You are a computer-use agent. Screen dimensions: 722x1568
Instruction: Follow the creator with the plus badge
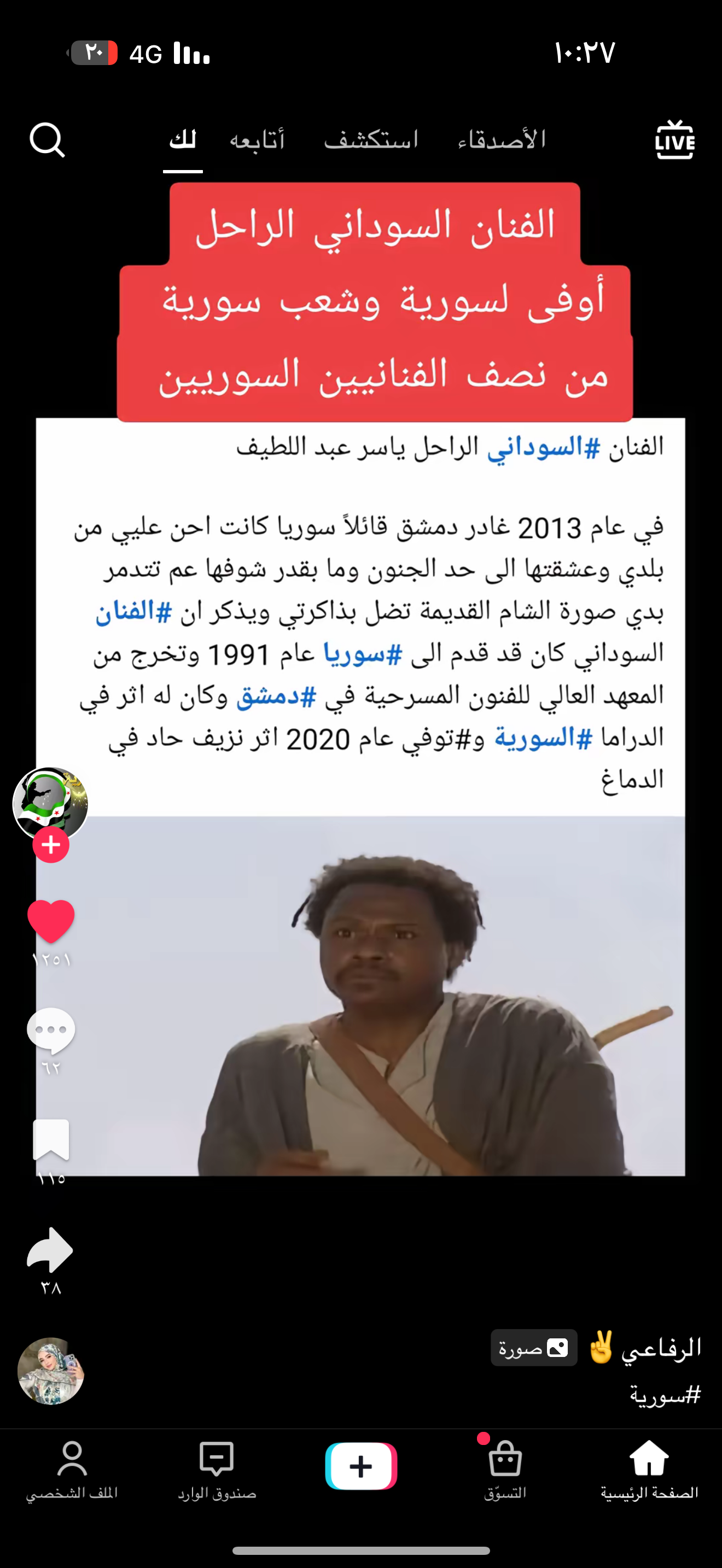[x=51, y=845]
